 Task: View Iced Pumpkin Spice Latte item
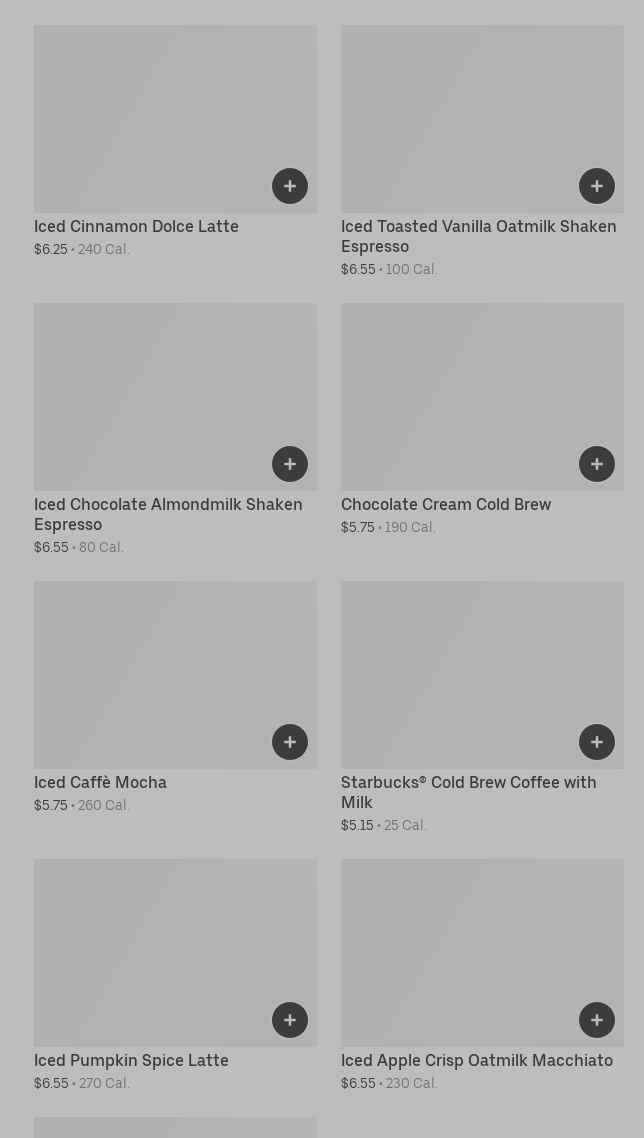[131, 1061]
